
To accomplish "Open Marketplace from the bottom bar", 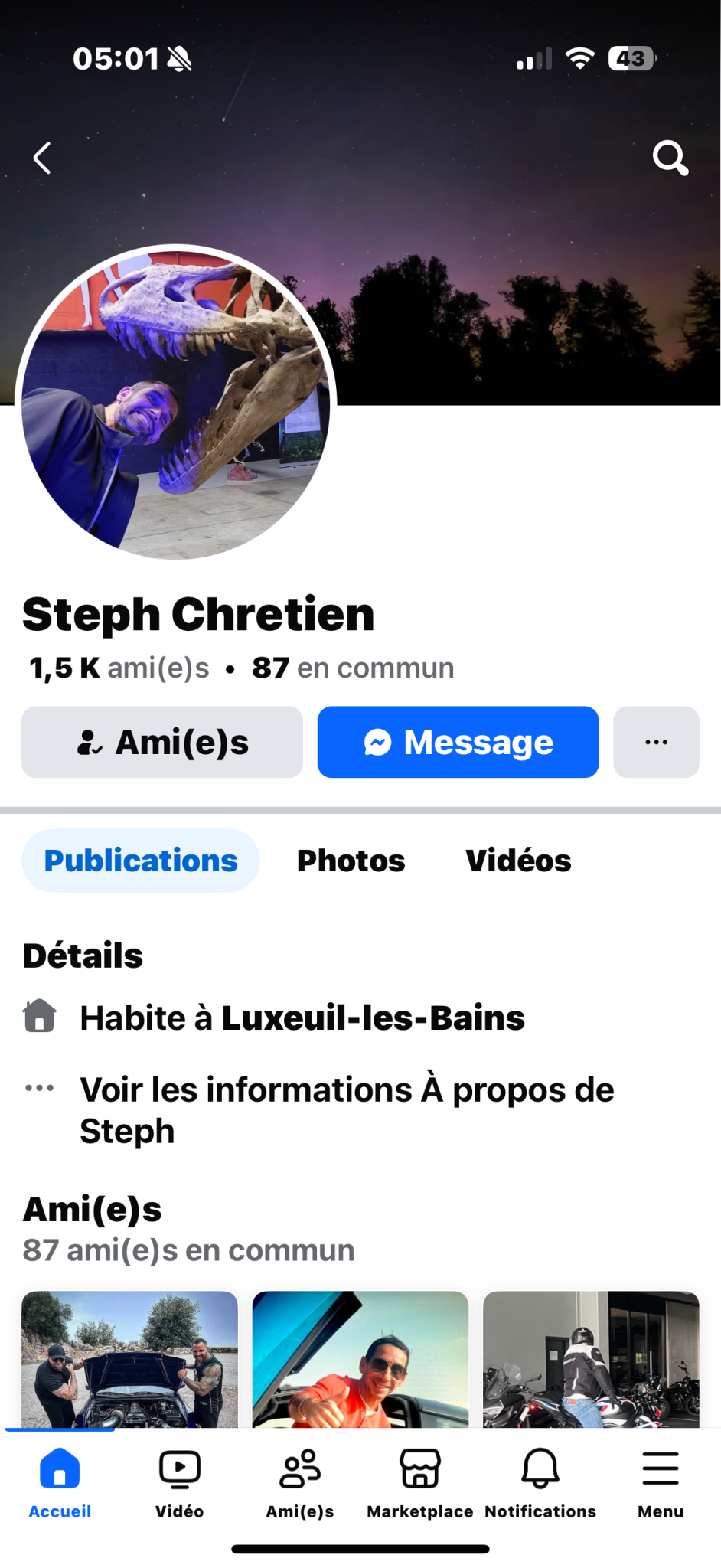I will coord(419,1482).
